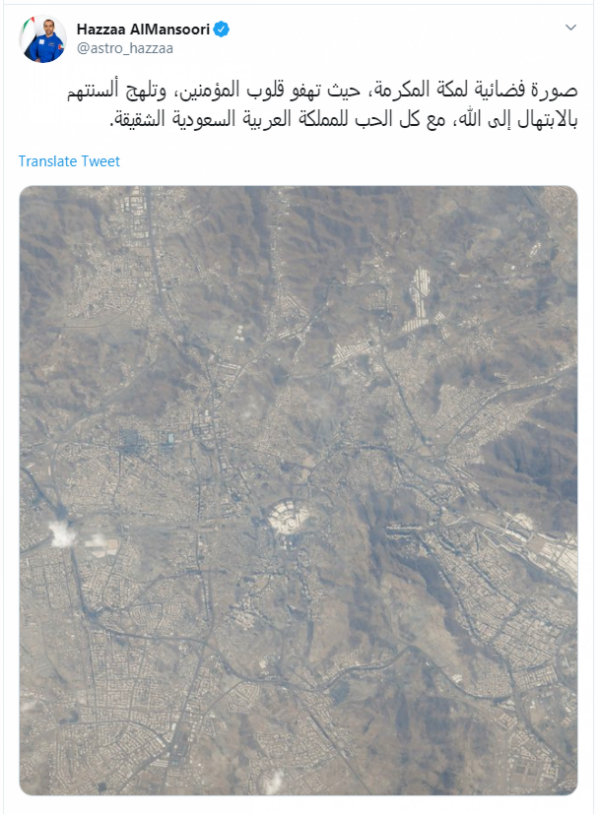Tap the Translate Tweet link
This screenshot has width=600, height=814.
click(69, 161)
